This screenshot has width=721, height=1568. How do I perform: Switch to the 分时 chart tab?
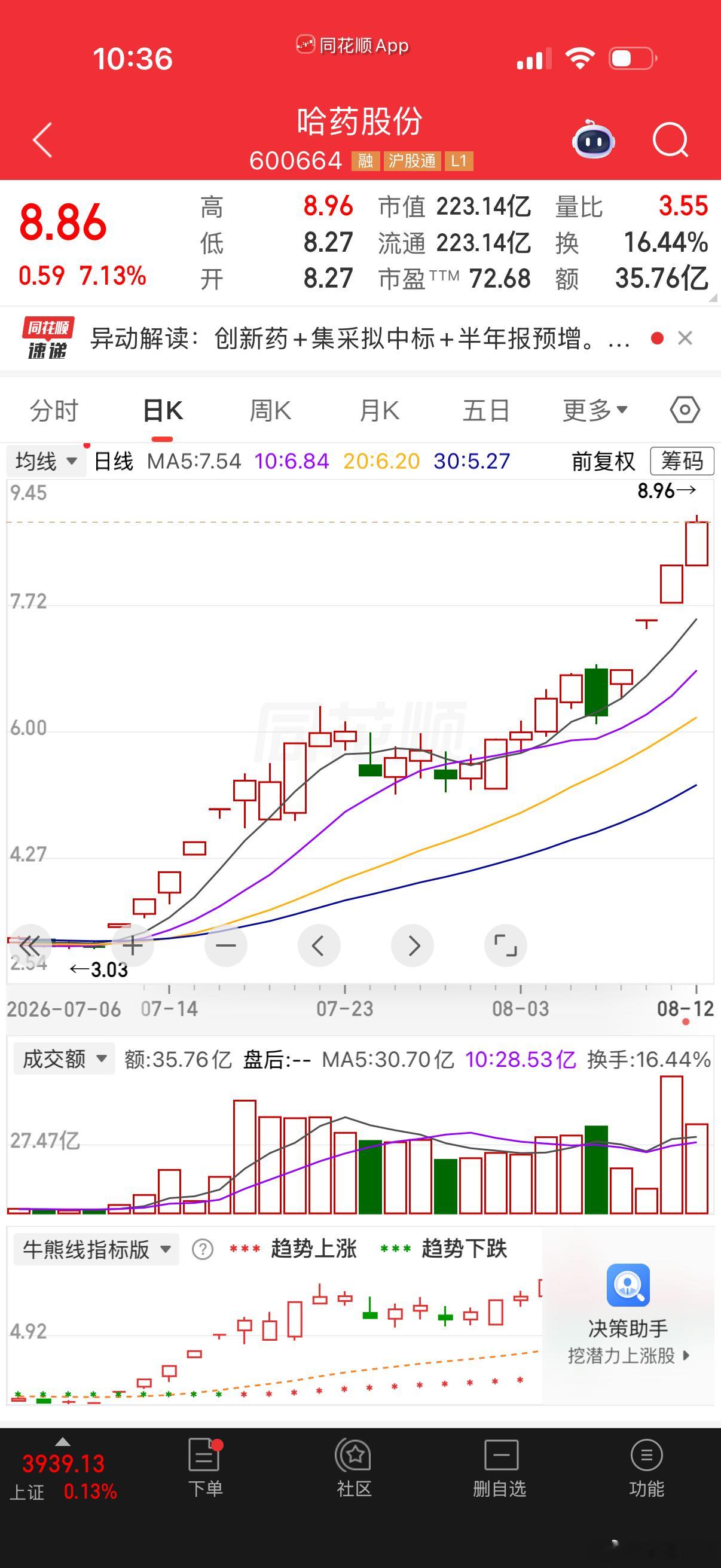tap(54, 410)
